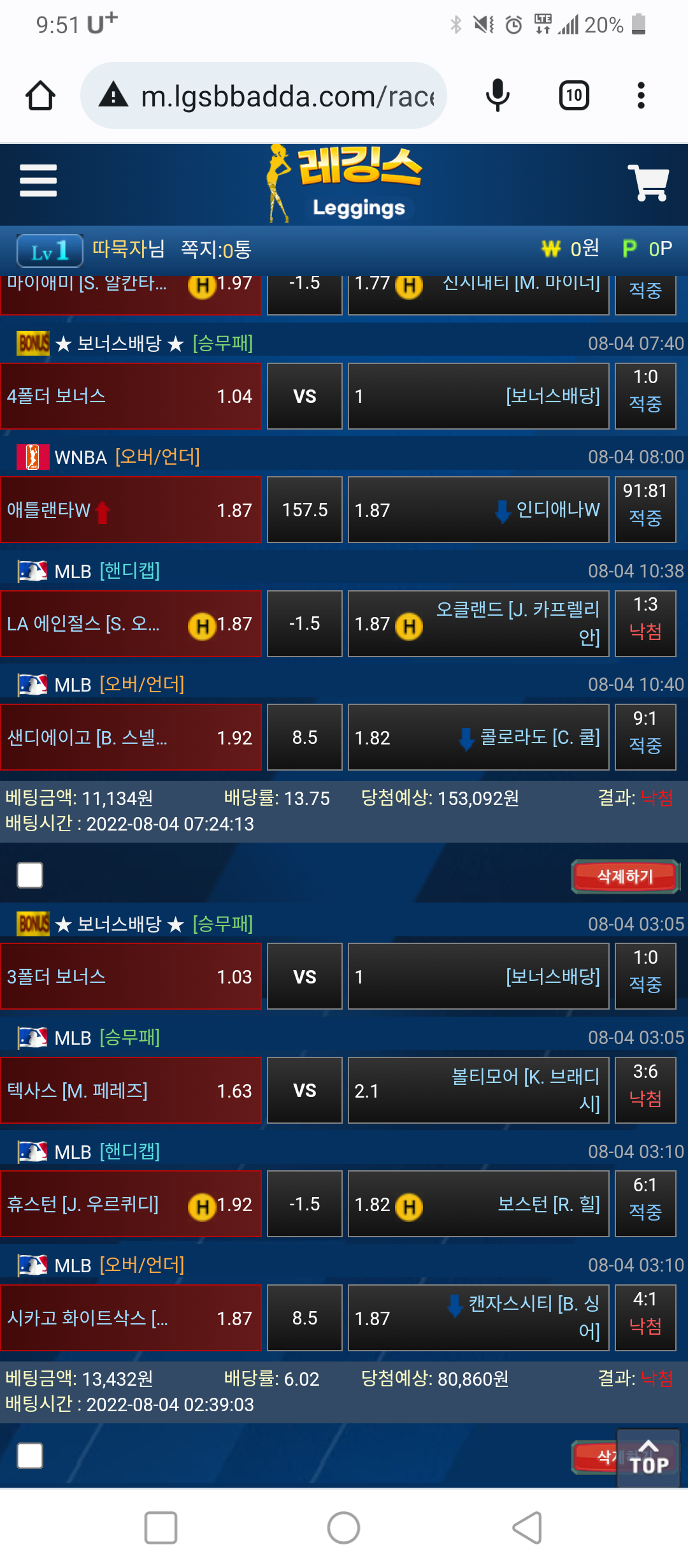Open the browser overflow menu
688x1568 pixels.
click(x=641, y=96)
